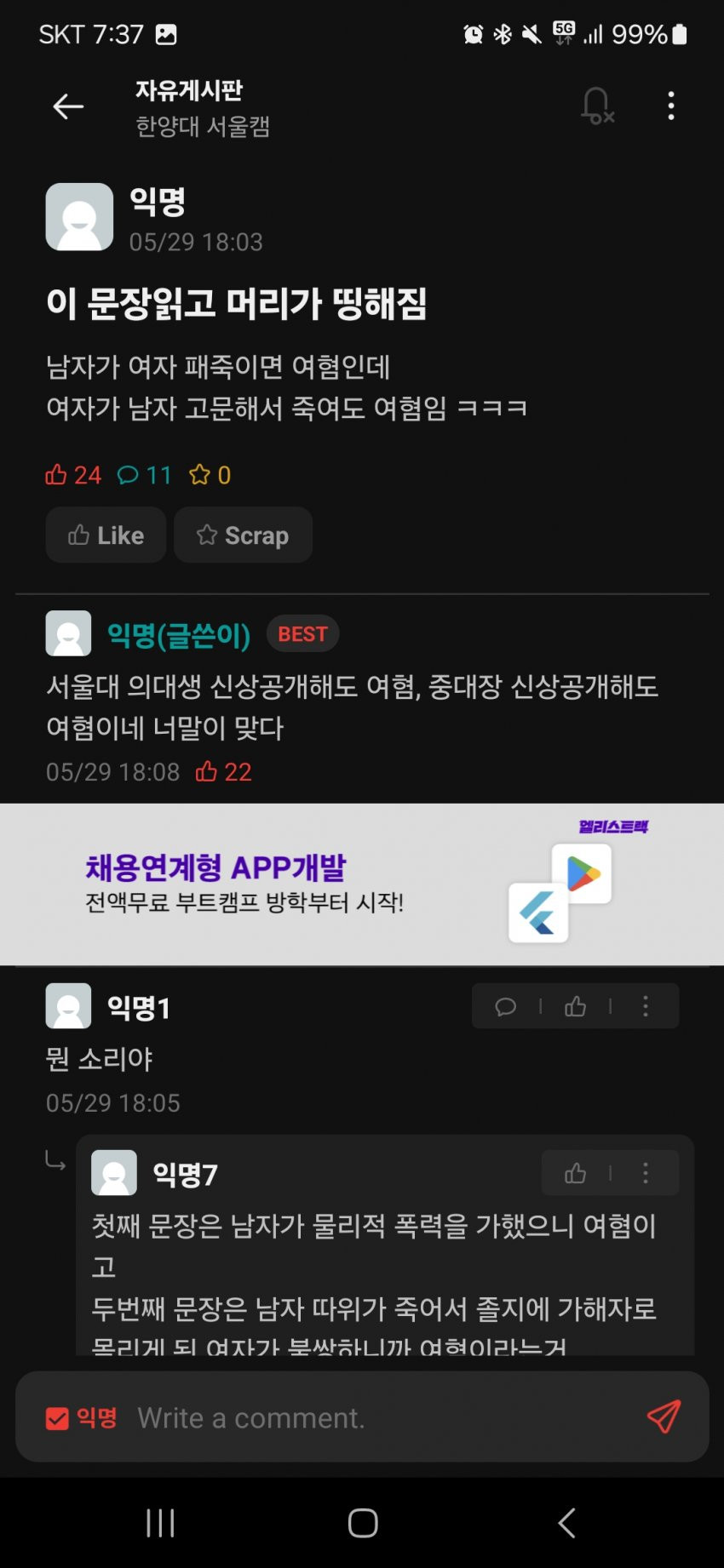Send the comment with the paper plane
The width and height of the screenshot is (724, 1568).
tap(663, 1417)
